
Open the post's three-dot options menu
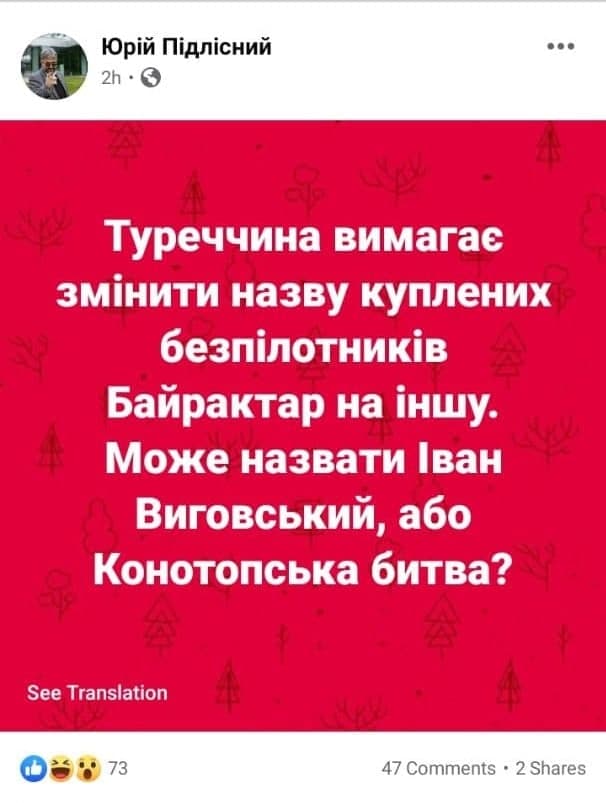[x=561, y=49]
